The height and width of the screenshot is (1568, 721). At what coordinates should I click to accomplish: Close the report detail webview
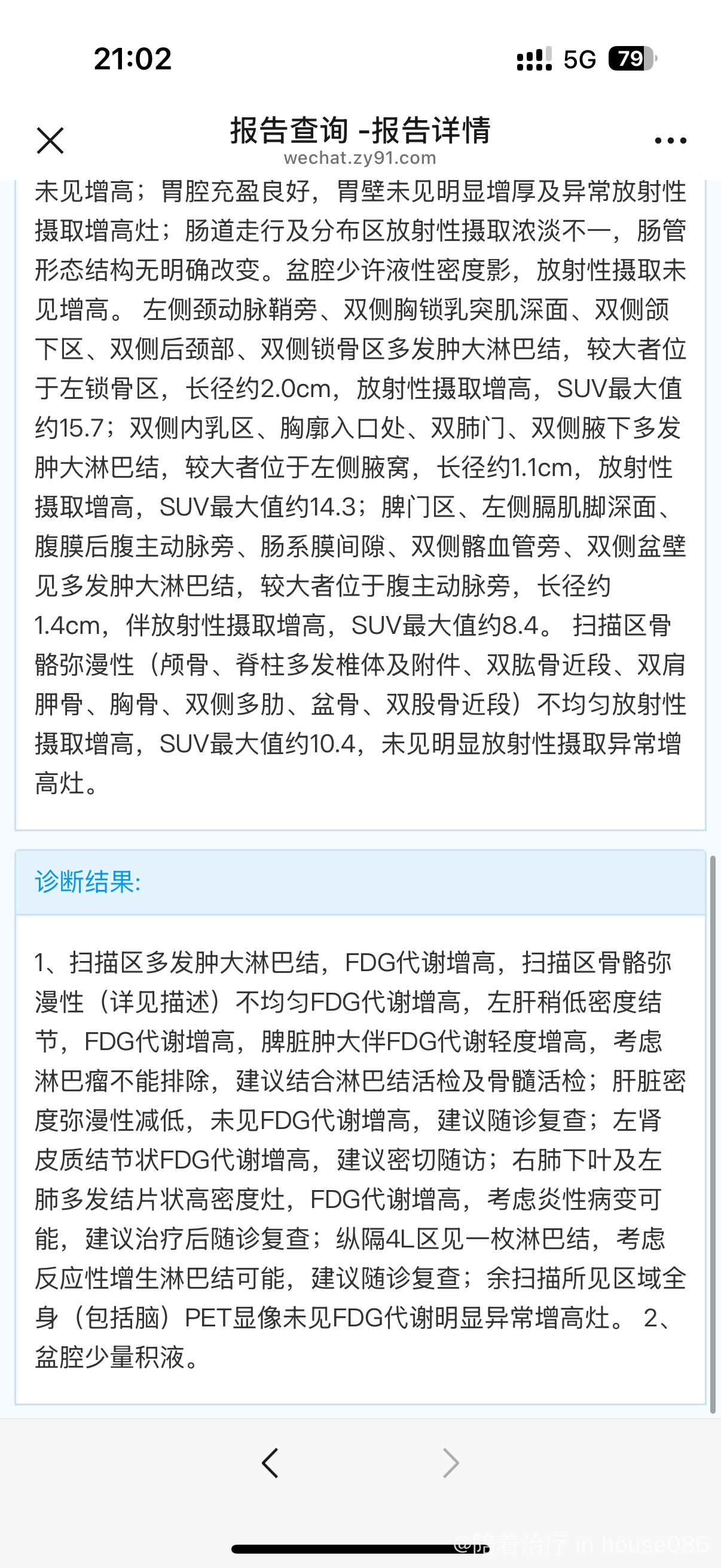[x=50, y=141]
